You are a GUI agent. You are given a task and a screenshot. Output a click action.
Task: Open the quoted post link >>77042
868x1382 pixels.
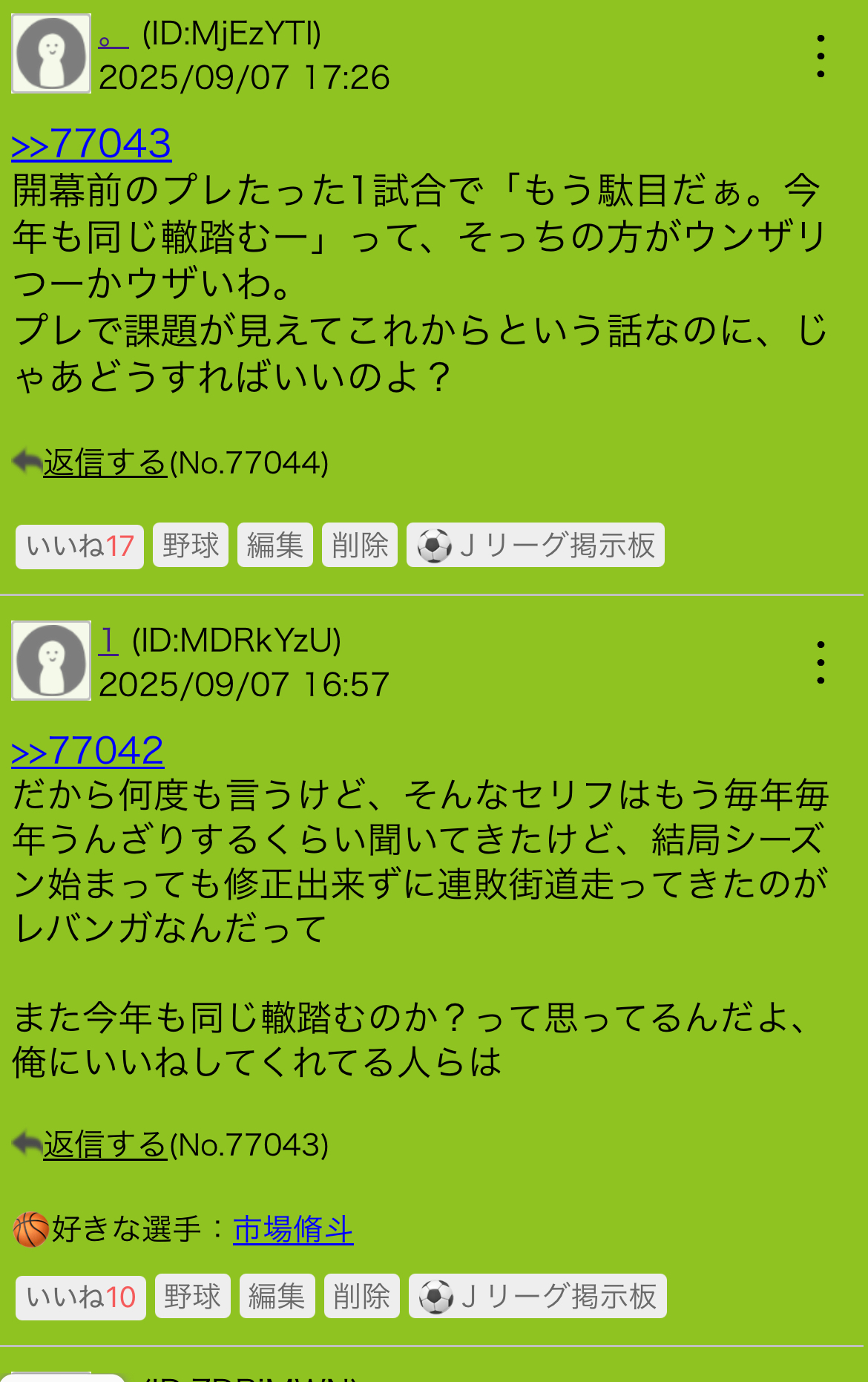coord(88,750)
